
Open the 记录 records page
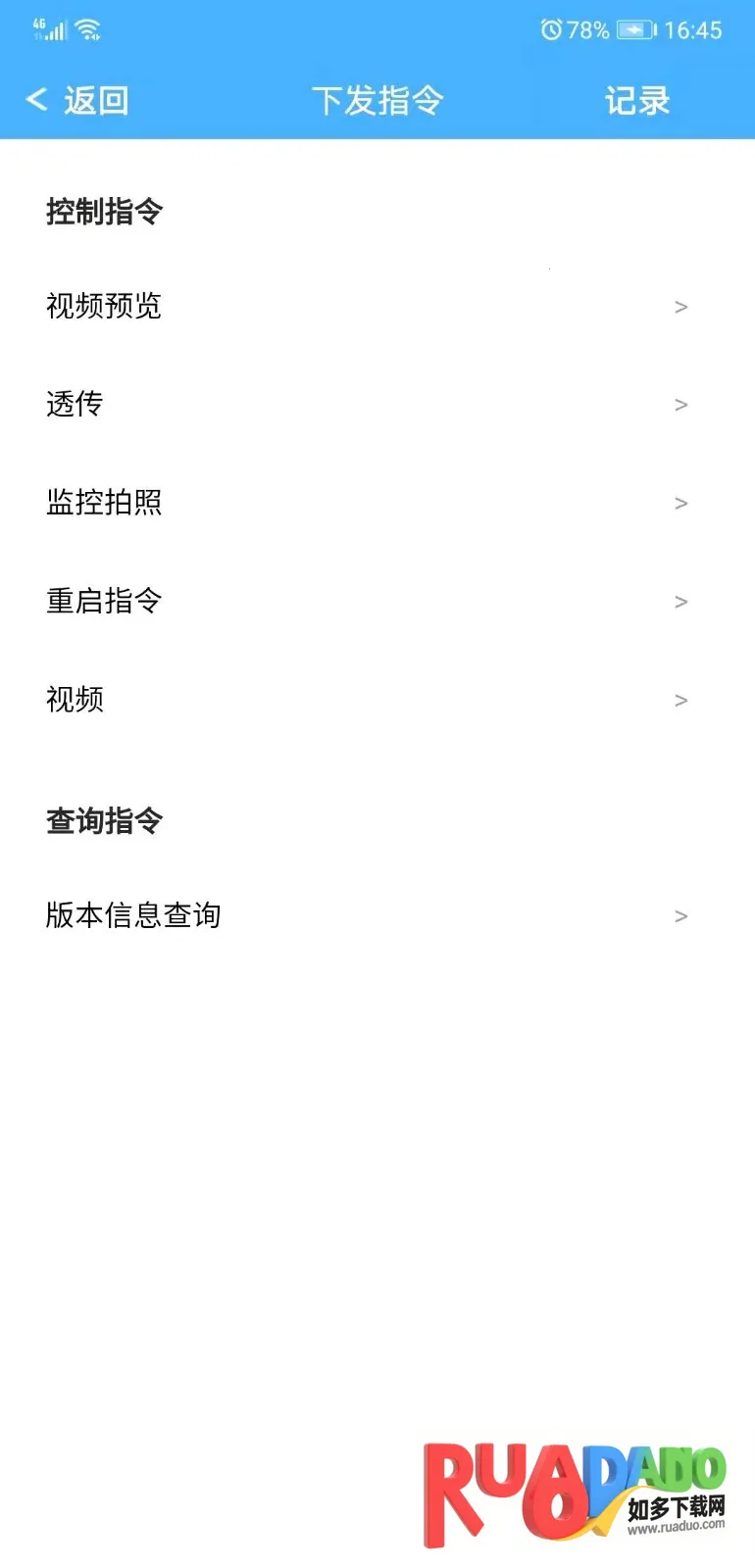click(636, 100)
